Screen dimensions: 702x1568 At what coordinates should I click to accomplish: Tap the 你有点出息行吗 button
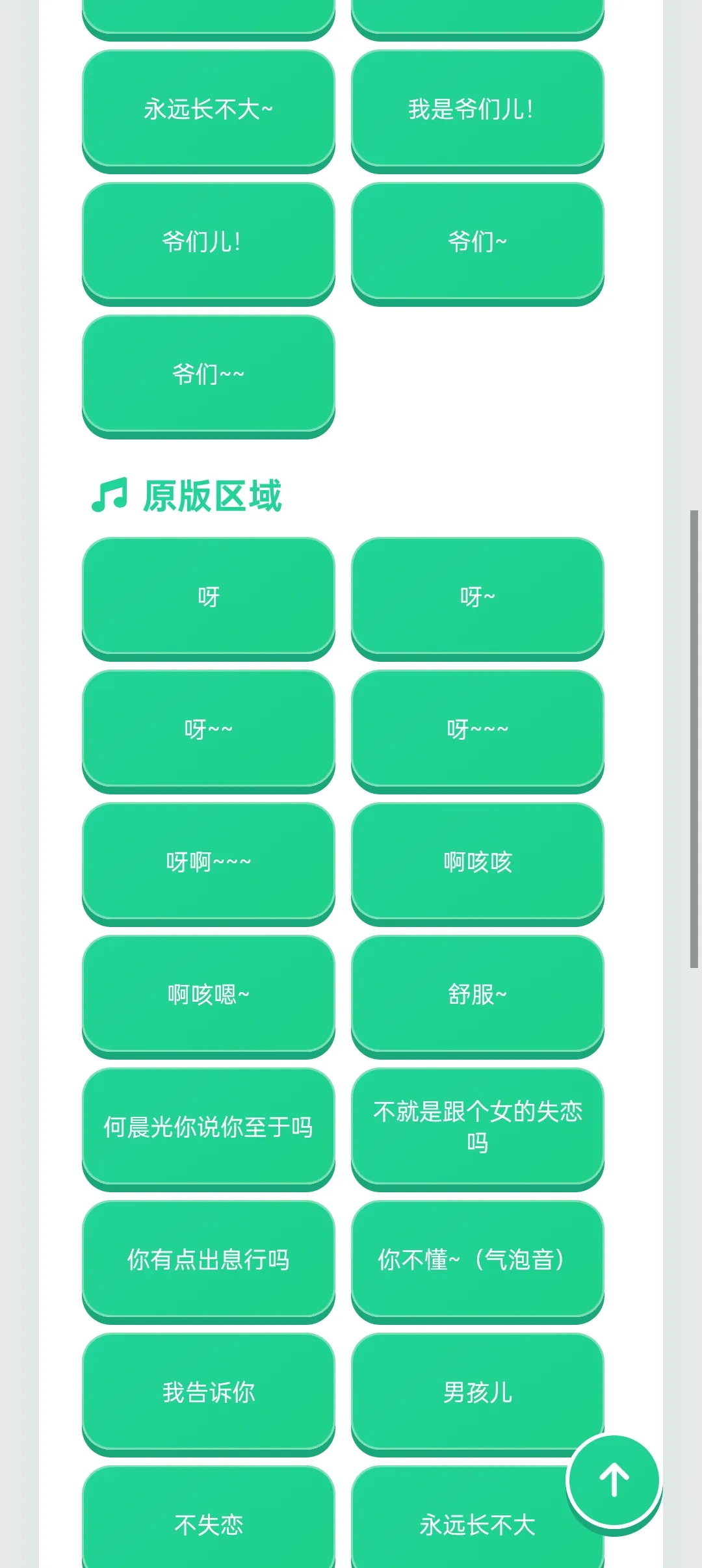pyautogui.click(x=209, y=1261)
